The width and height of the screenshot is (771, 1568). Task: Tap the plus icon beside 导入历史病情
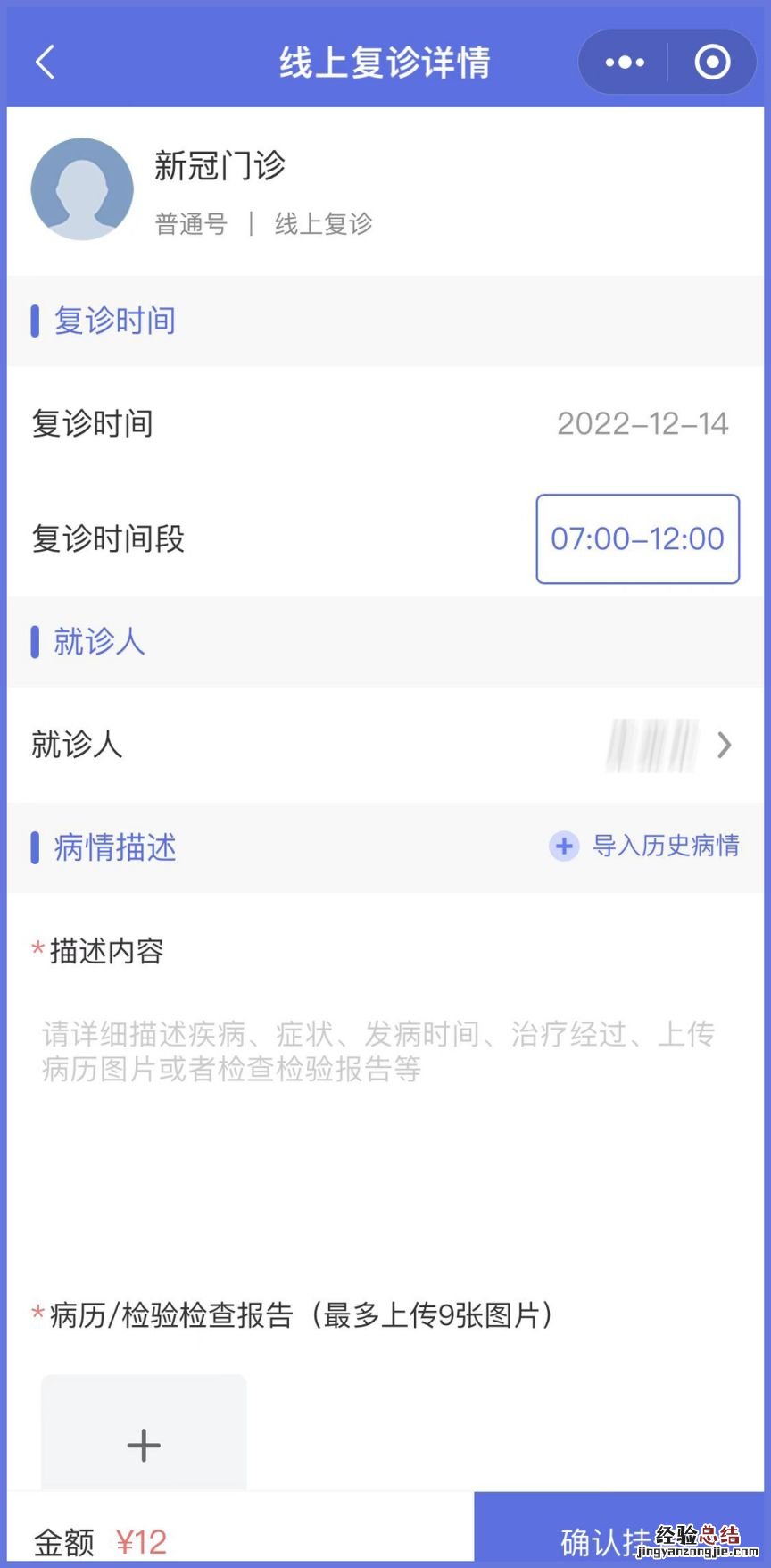click(564, 847)
